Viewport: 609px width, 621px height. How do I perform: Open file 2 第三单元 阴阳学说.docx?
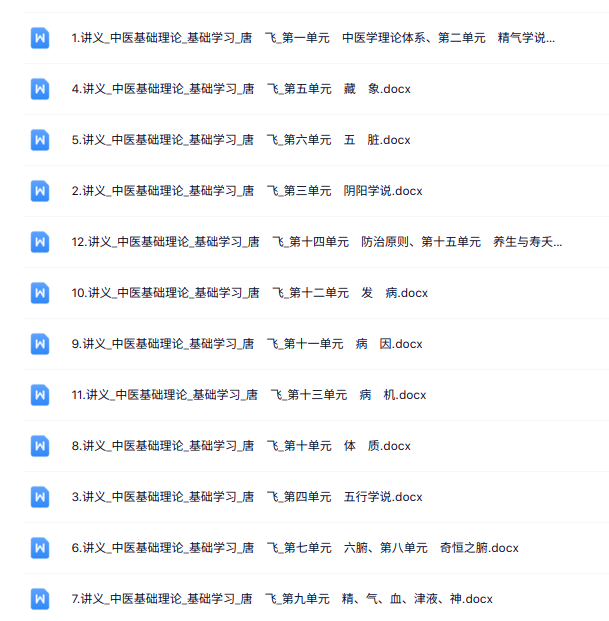[246, 191]
